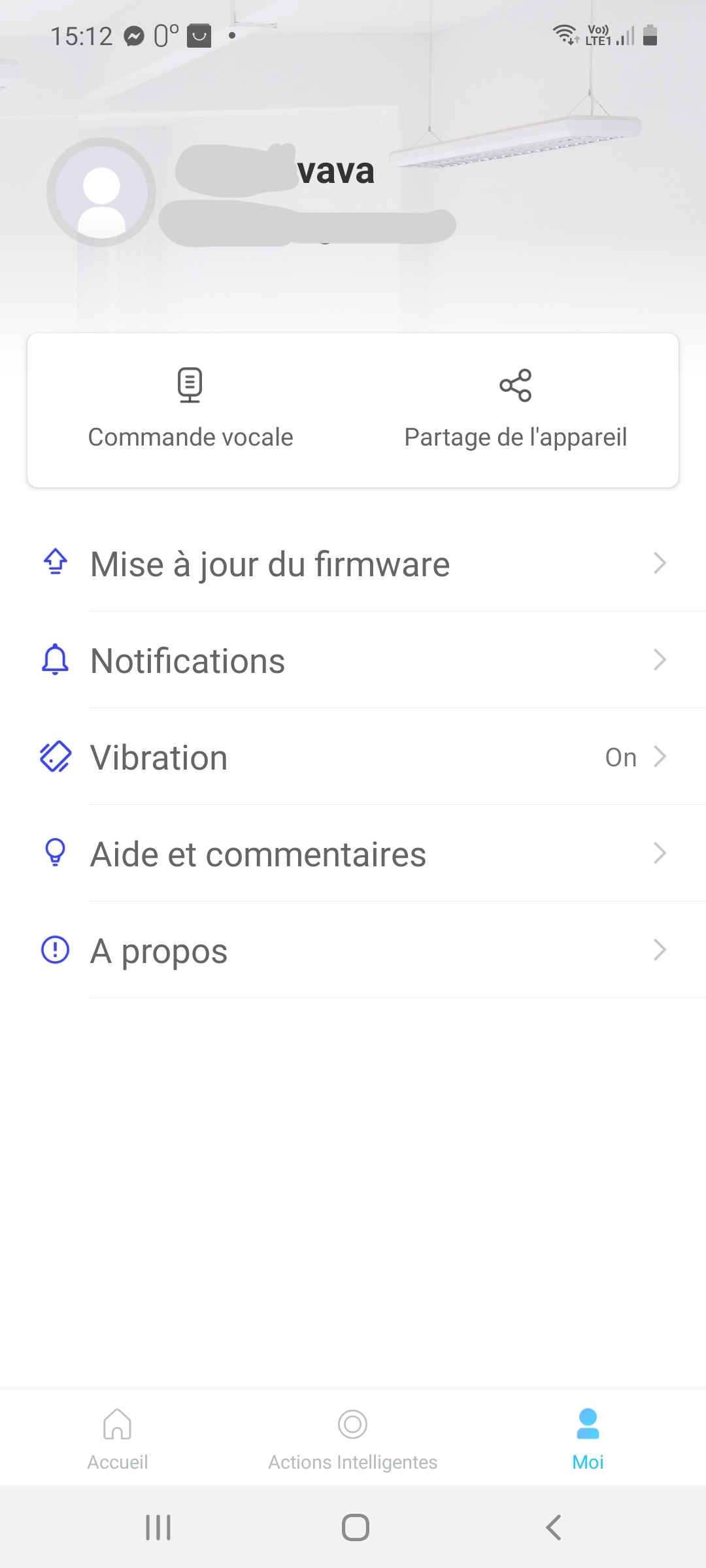Screen dimensions: 706x1568
Task: Open the A propos row
Action: (353, 951)
